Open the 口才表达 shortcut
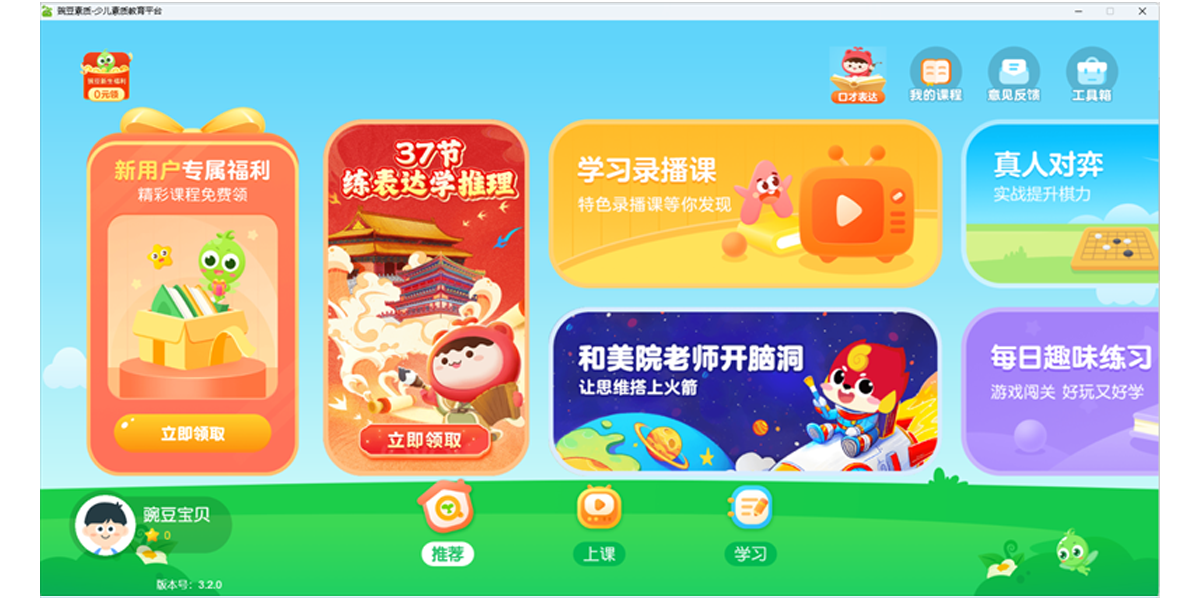Viewport: 1200px width, 600px height. coord(857,75)
